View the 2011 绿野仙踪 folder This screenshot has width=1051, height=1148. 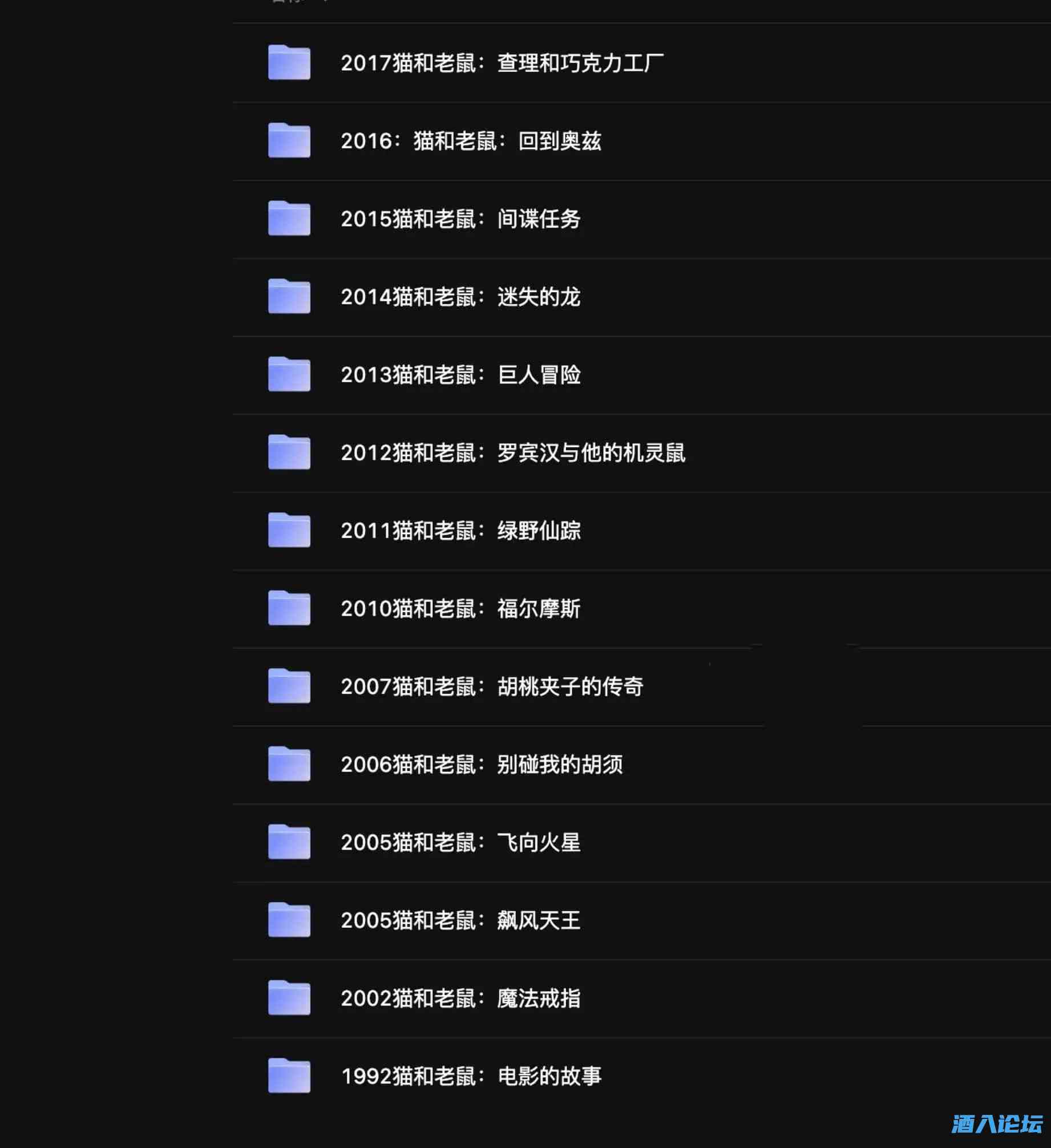(460, 531)
